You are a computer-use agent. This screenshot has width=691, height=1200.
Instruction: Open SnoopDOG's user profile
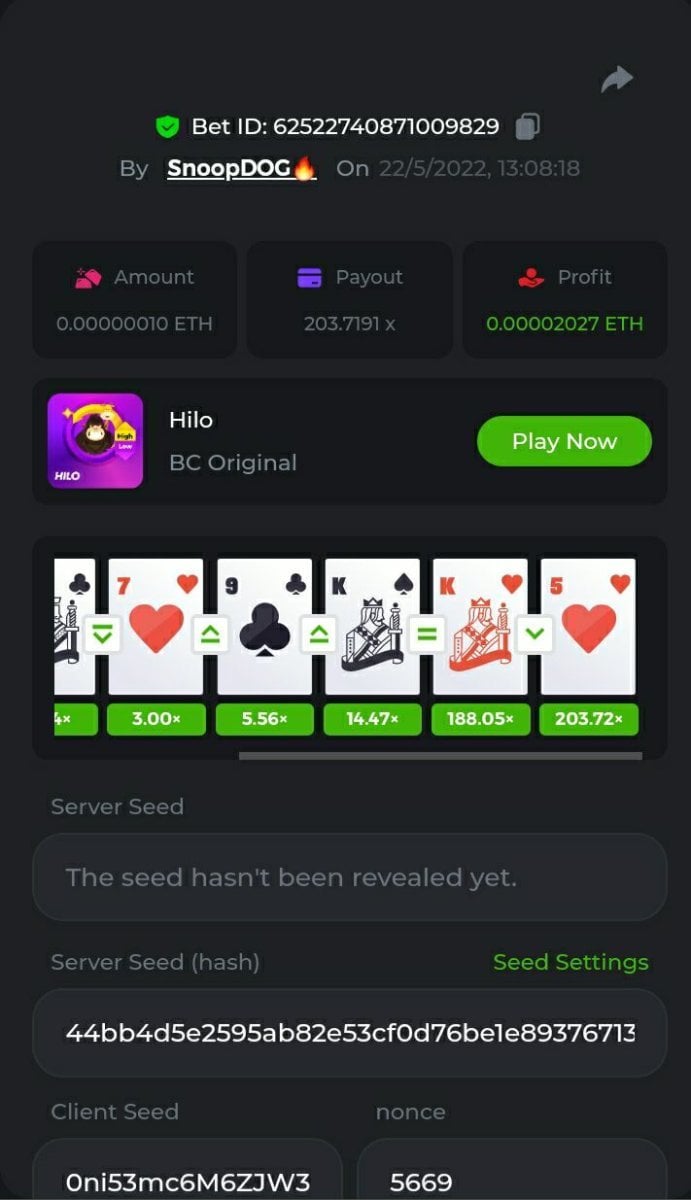point(241,168)
